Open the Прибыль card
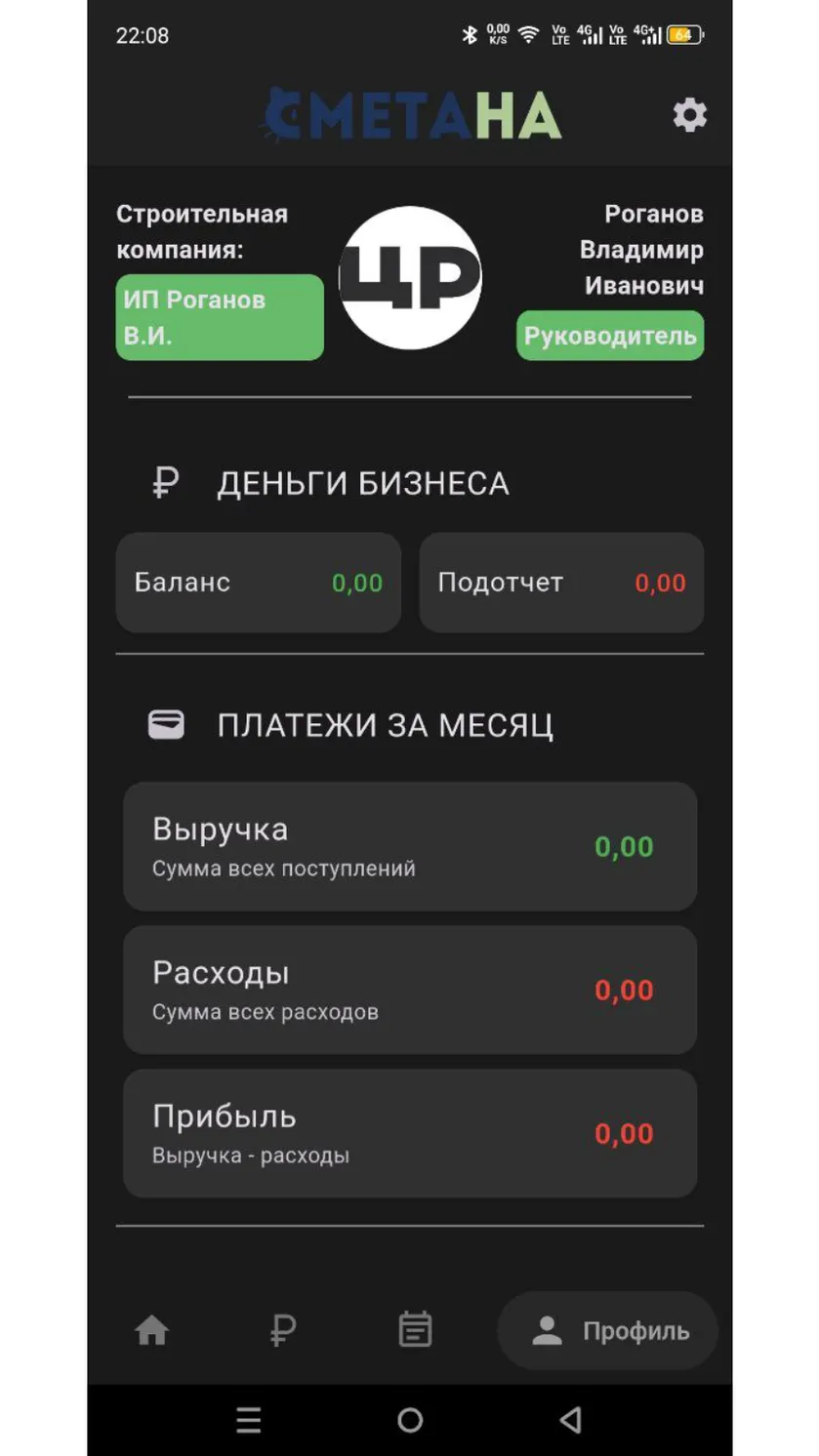The width and height of the screenshot is (819, 1456). (410, 1133)
